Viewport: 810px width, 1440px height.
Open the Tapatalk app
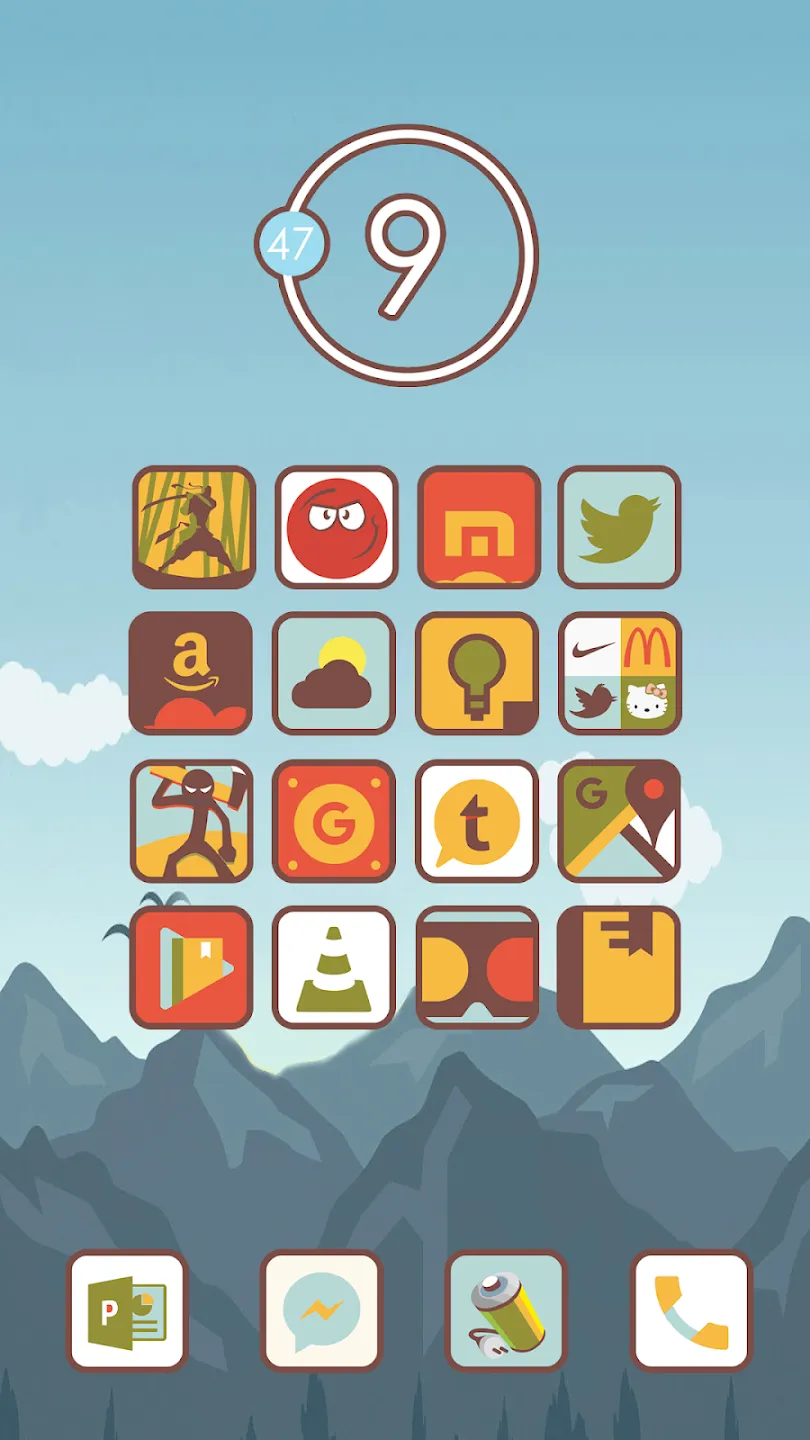[x=477, y=821]
